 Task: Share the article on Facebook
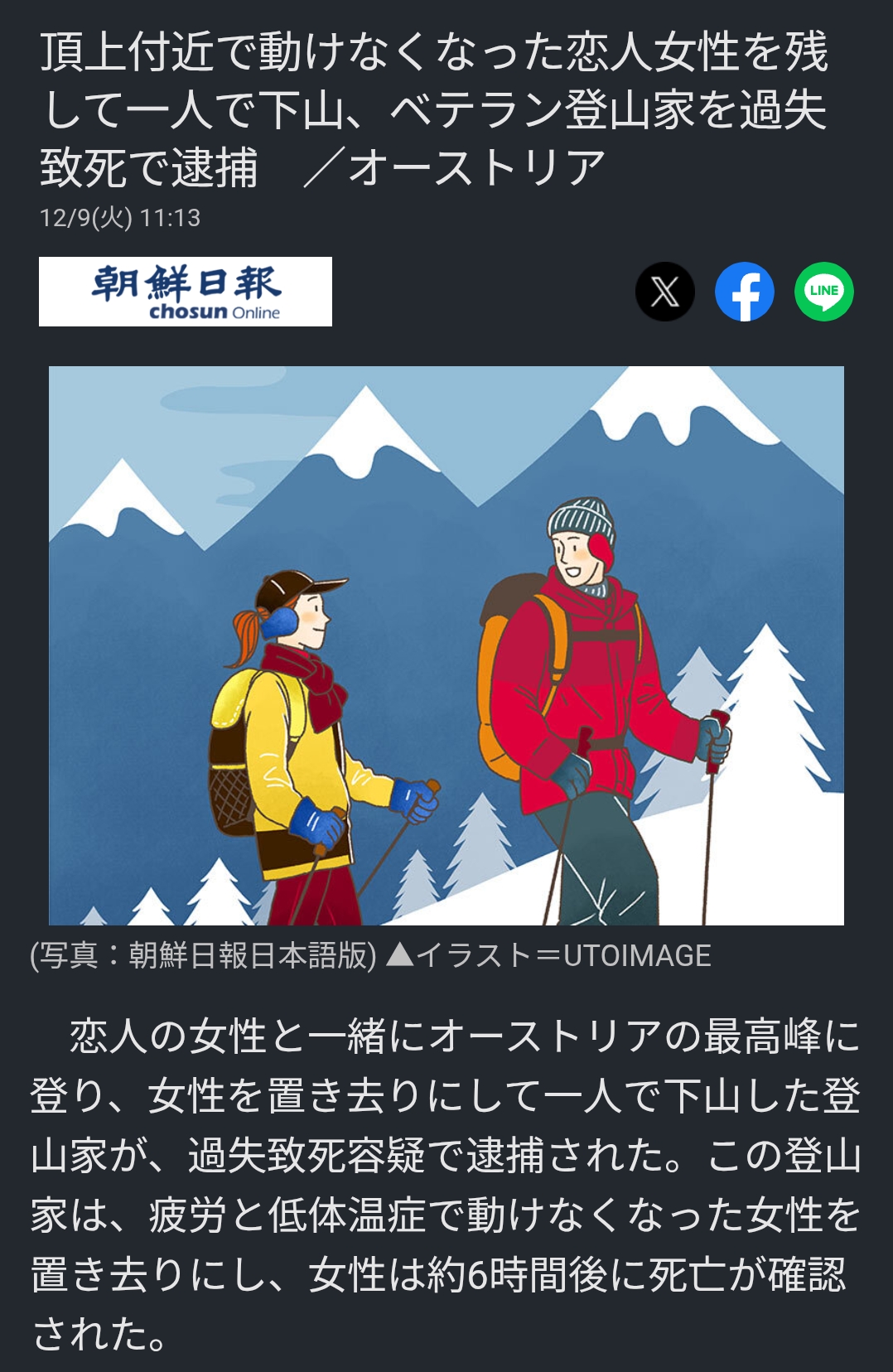point(744,292)
